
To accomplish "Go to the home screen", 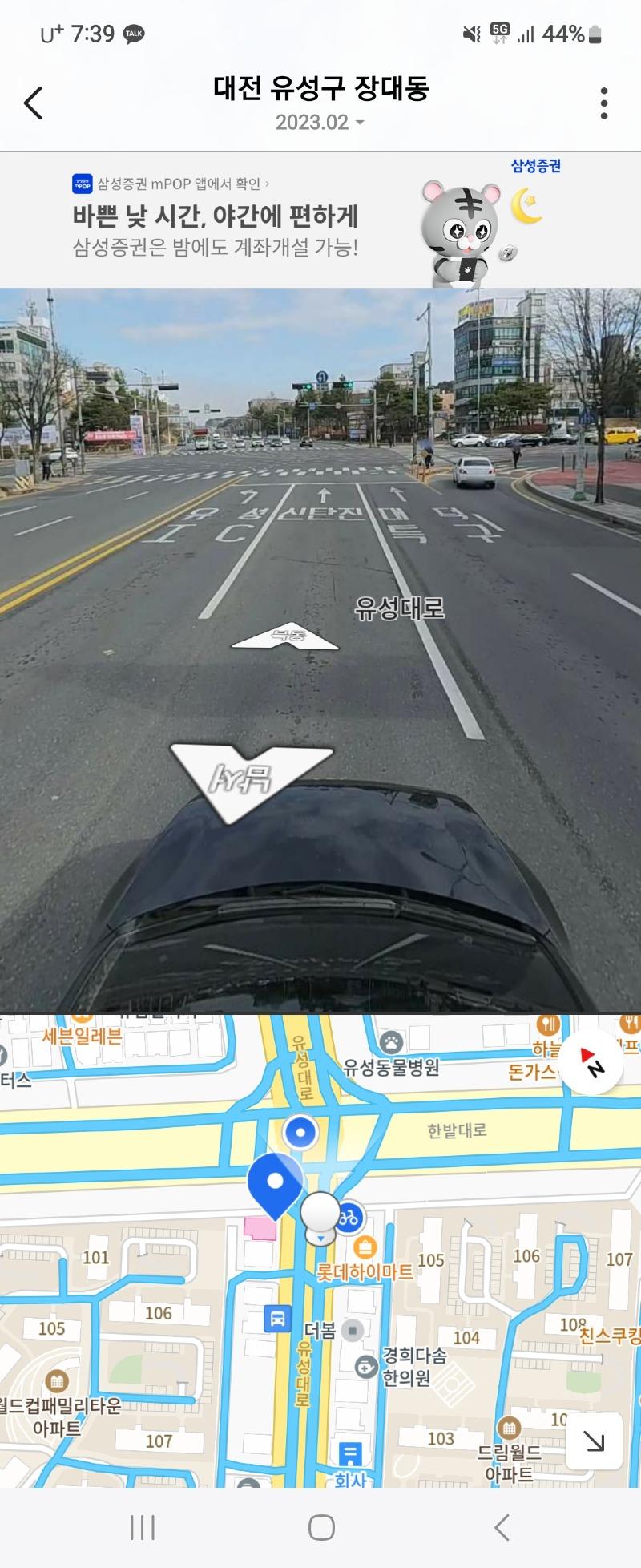I will coord(321,1528).
